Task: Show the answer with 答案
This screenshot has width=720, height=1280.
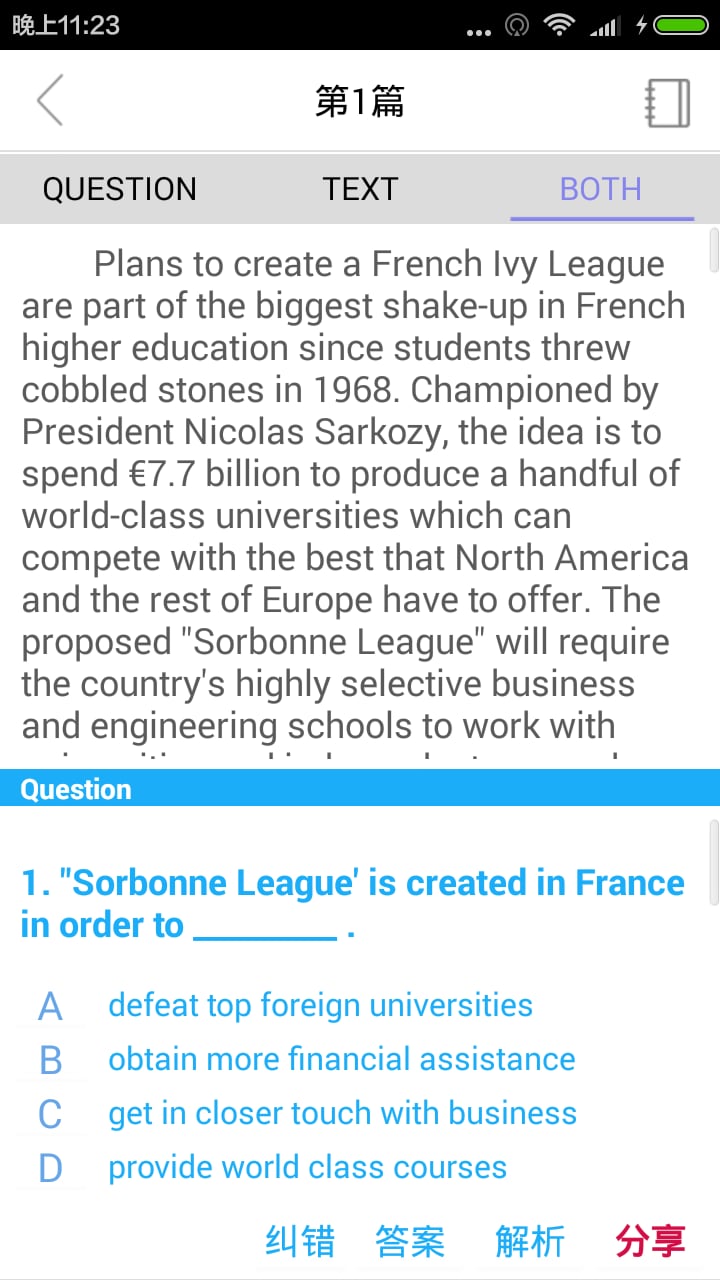Action: pos(410,1241)
